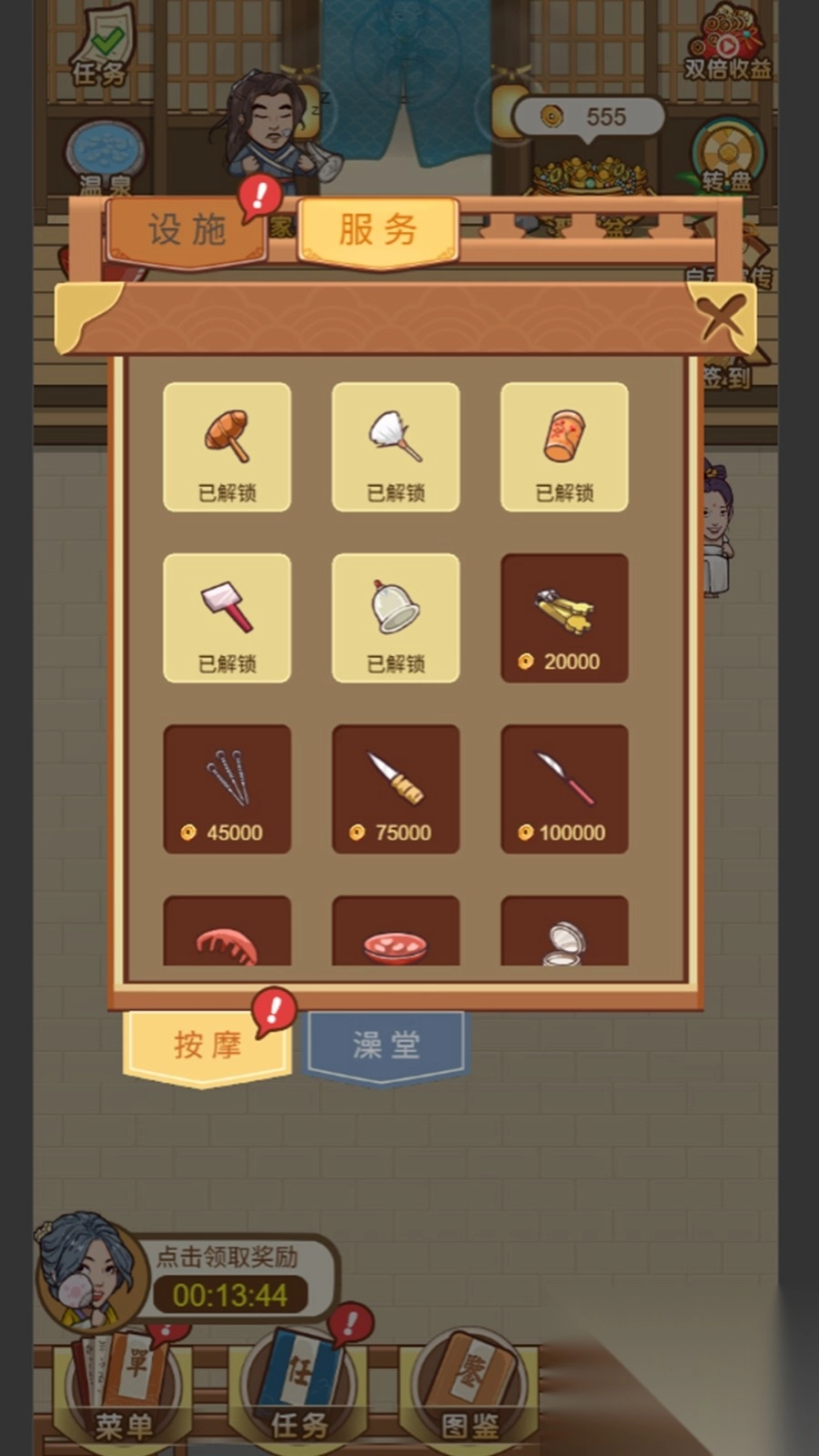Open 任务 at the bottom bar
Screen dimensions: 819x1456
click(298, 1392)
